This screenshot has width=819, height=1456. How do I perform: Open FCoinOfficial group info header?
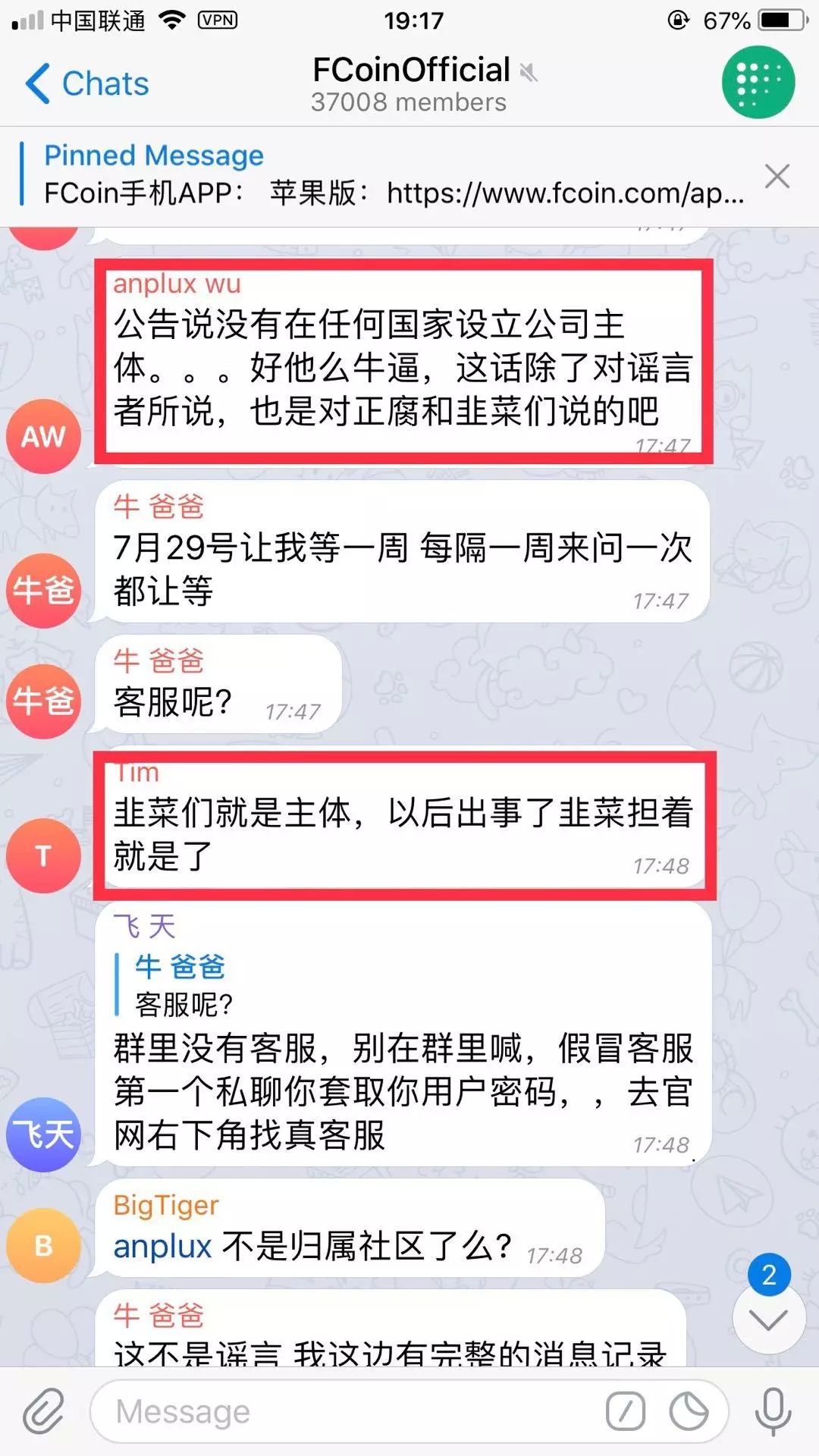[410, 83]
